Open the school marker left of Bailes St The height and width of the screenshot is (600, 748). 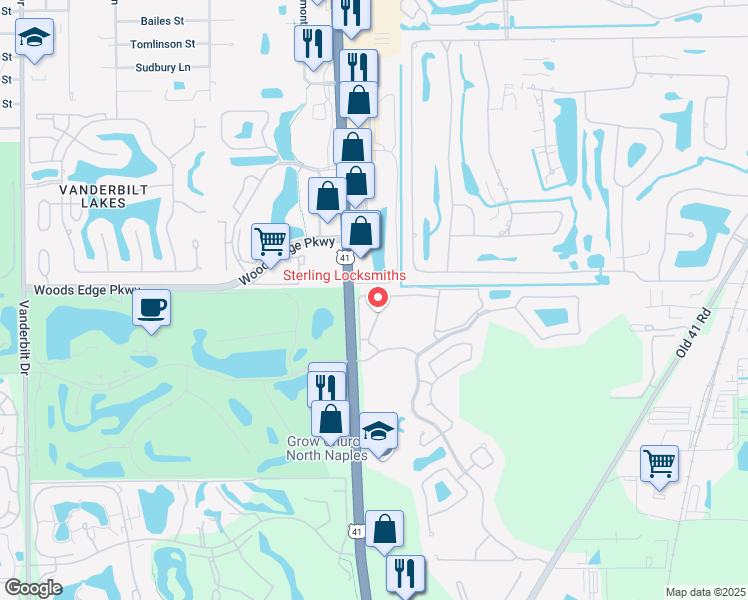tap(35, 38)
